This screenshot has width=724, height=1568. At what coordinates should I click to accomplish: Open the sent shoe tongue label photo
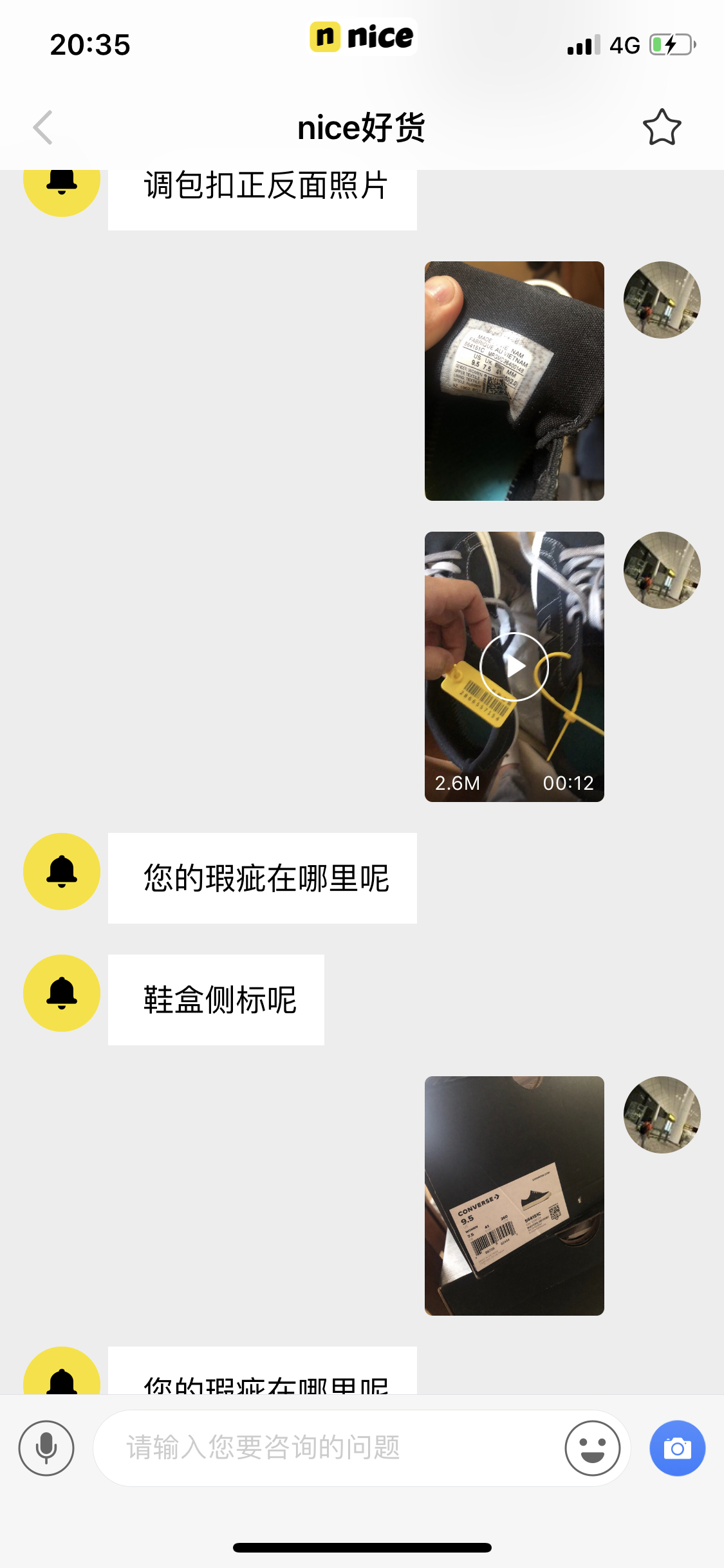[x=514, y=381]
